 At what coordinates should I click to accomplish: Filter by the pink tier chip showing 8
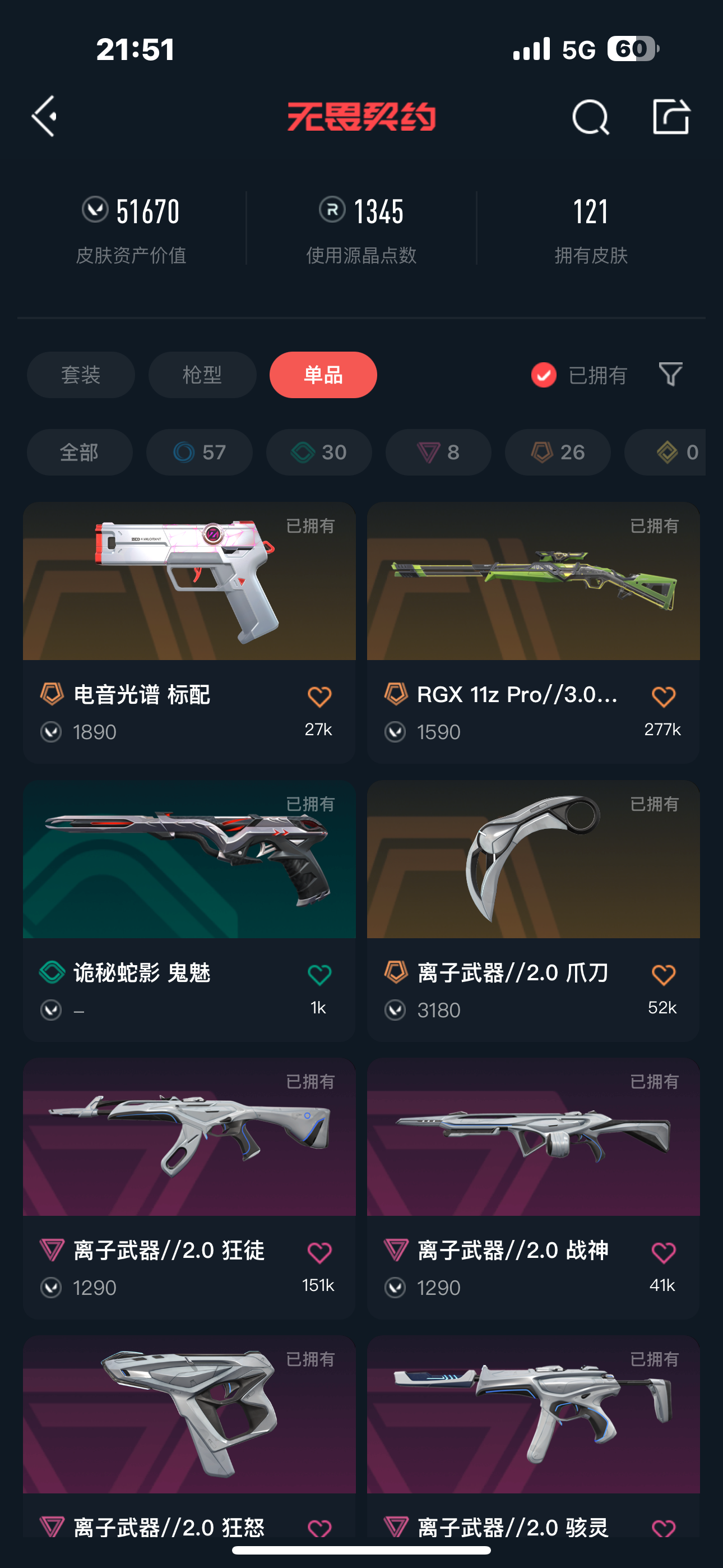click(438, 452)
